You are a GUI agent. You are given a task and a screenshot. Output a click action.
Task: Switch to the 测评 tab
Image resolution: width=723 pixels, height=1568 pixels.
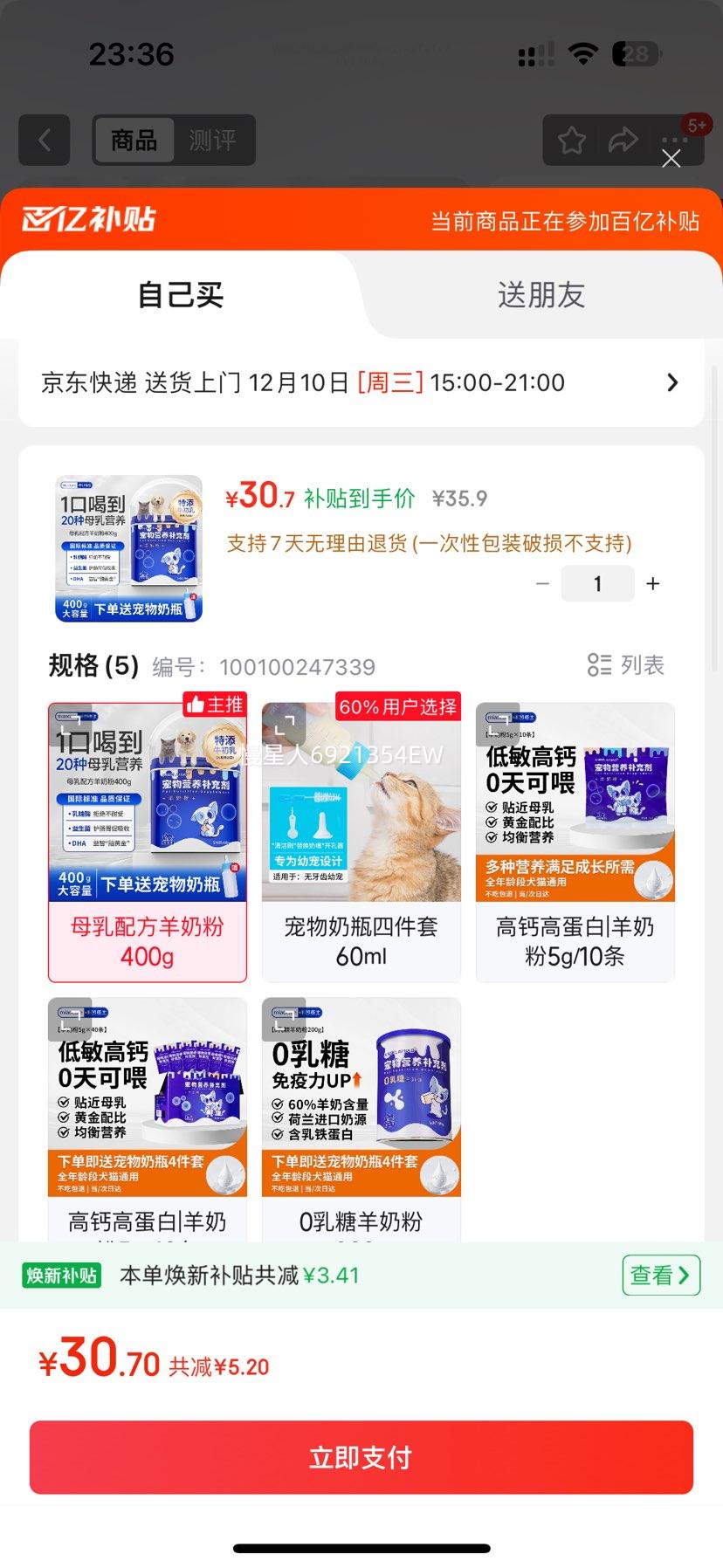tap(213, 141)
